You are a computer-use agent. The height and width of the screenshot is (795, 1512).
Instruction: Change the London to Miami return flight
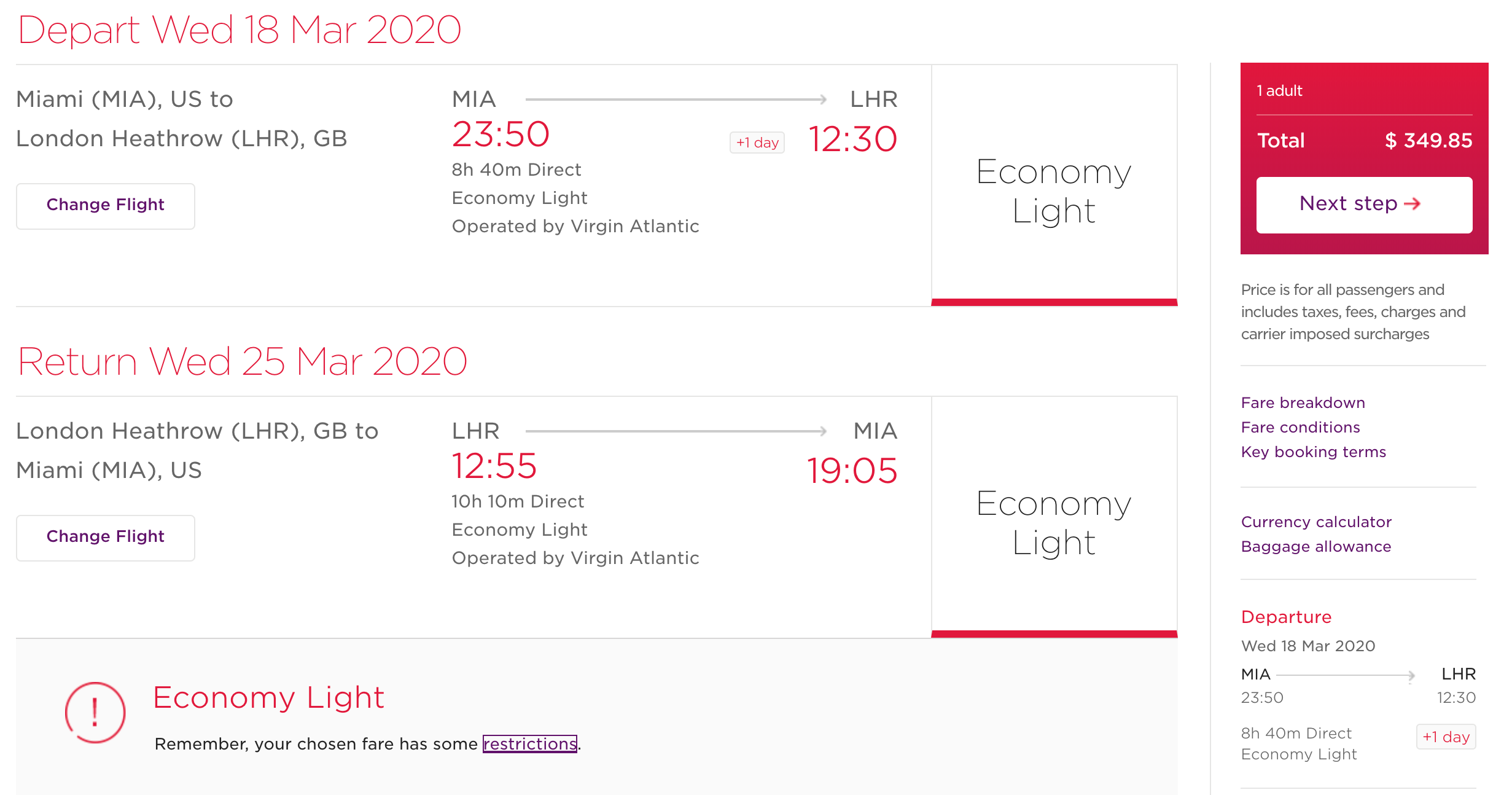[105, 537]
